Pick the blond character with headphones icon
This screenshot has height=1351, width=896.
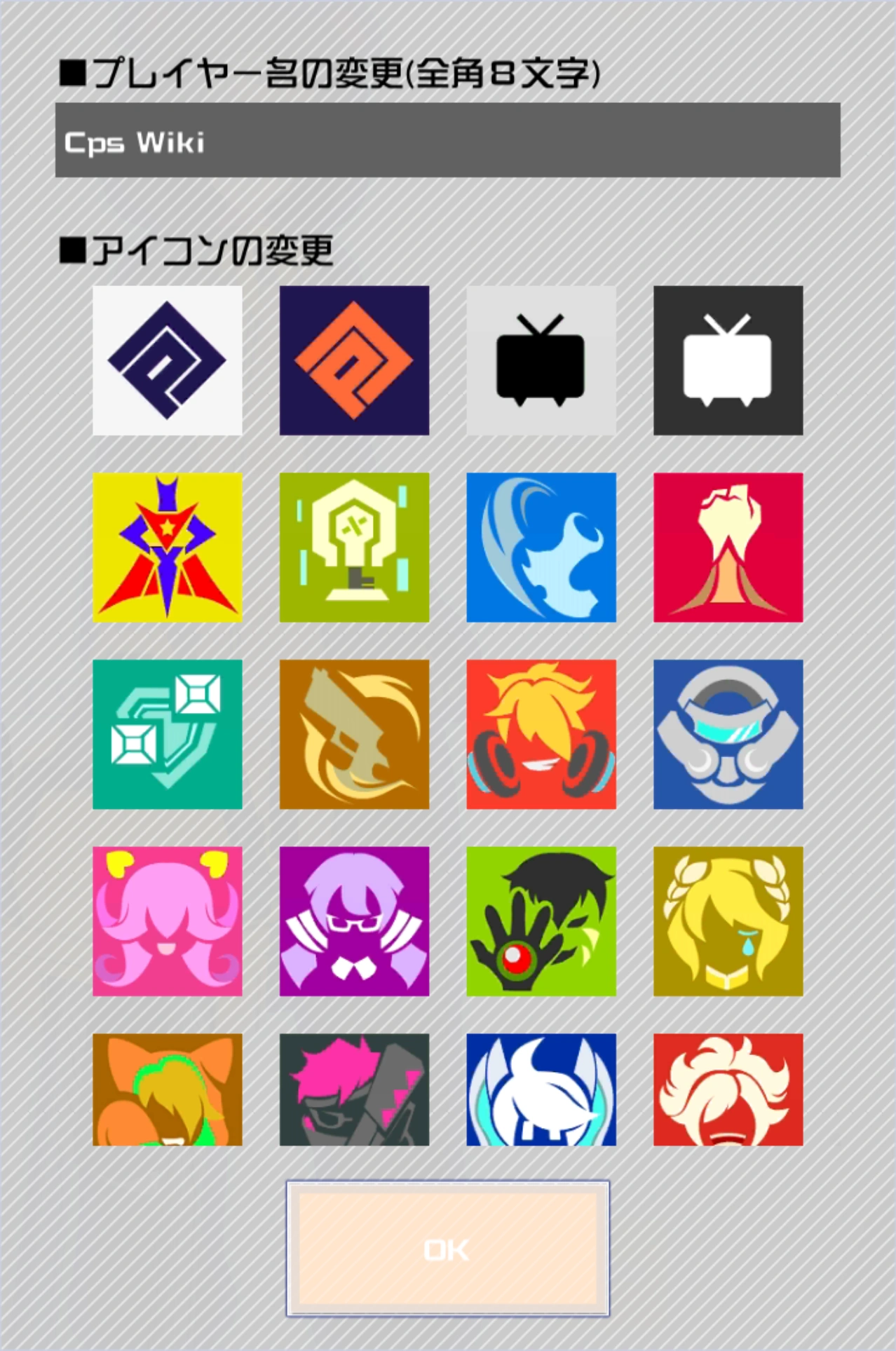tap(541, 734)
